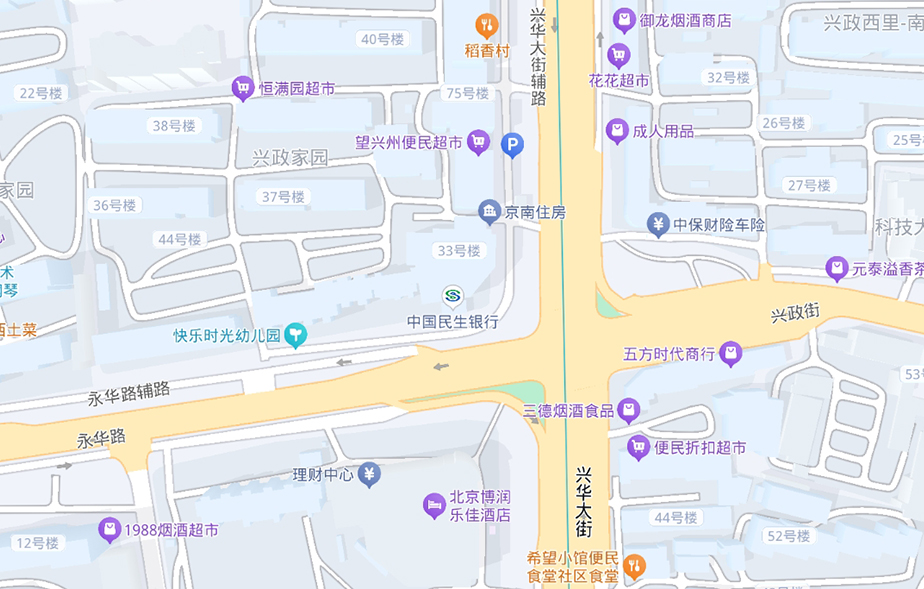This screenshot has width=924, height=589.
Task: Open the 北京博润乐佳酒店 hotel marker
Action: (434, 506)
